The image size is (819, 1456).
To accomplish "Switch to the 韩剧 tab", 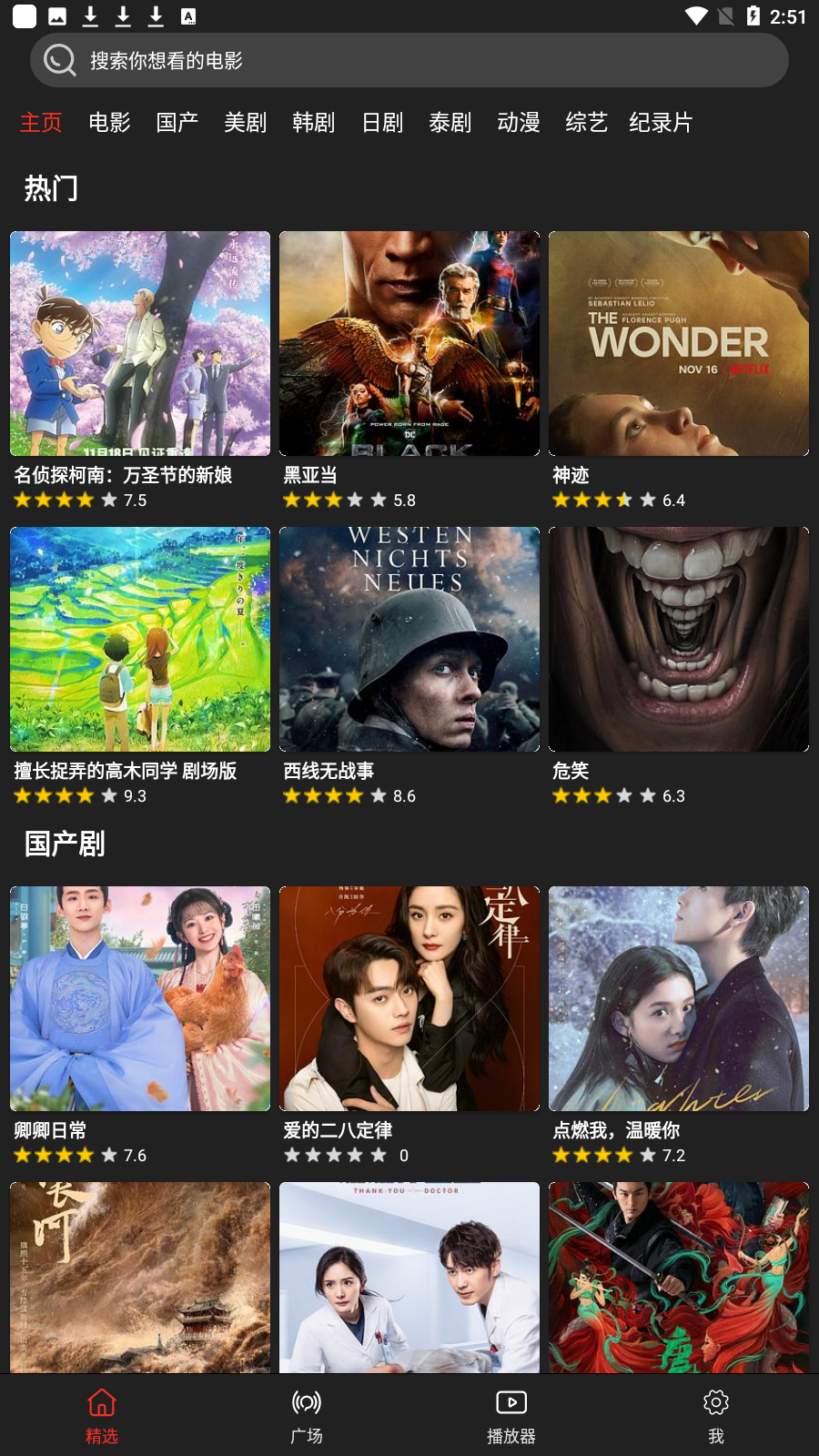I will tap(311, 122).
